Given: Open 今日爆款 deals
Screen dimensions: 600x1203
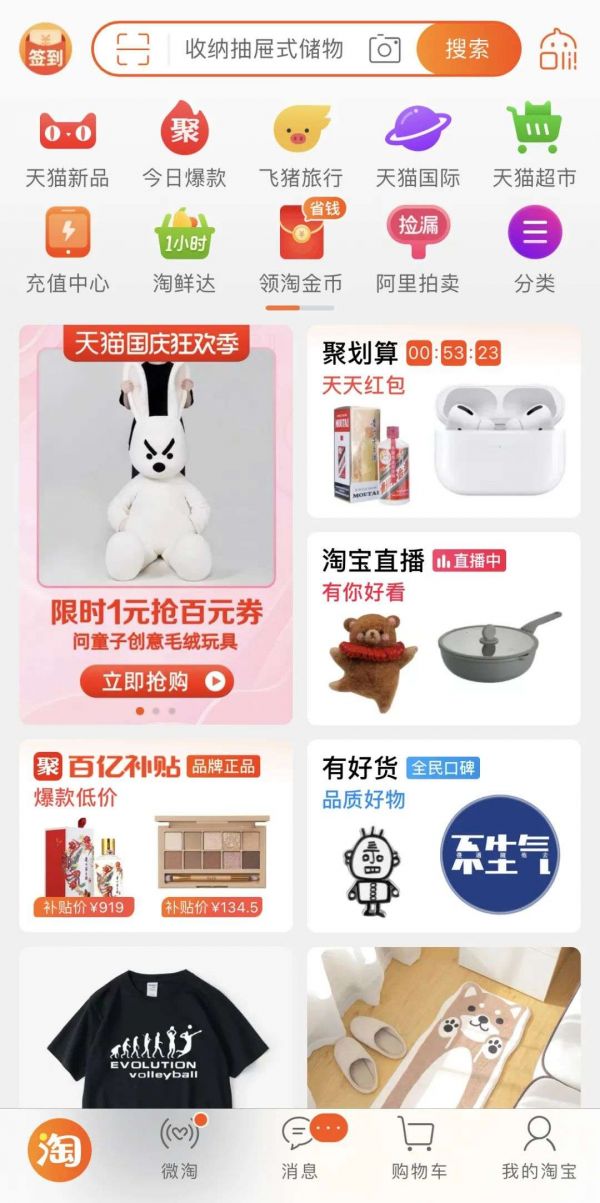Looking at the screenshot, I should (184, 145).
